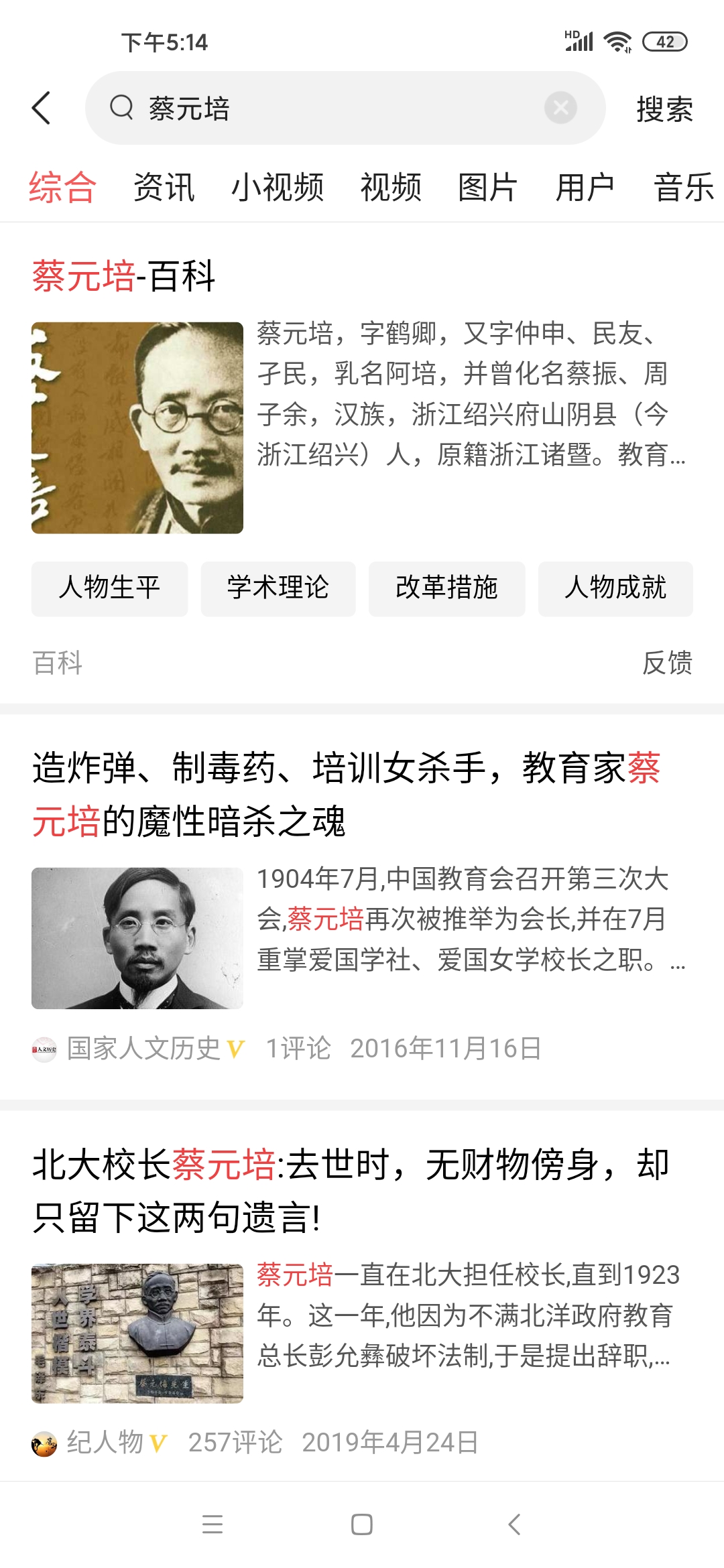Tap the verified V badge next to 国家人文历史

(x=236, y=1047)
